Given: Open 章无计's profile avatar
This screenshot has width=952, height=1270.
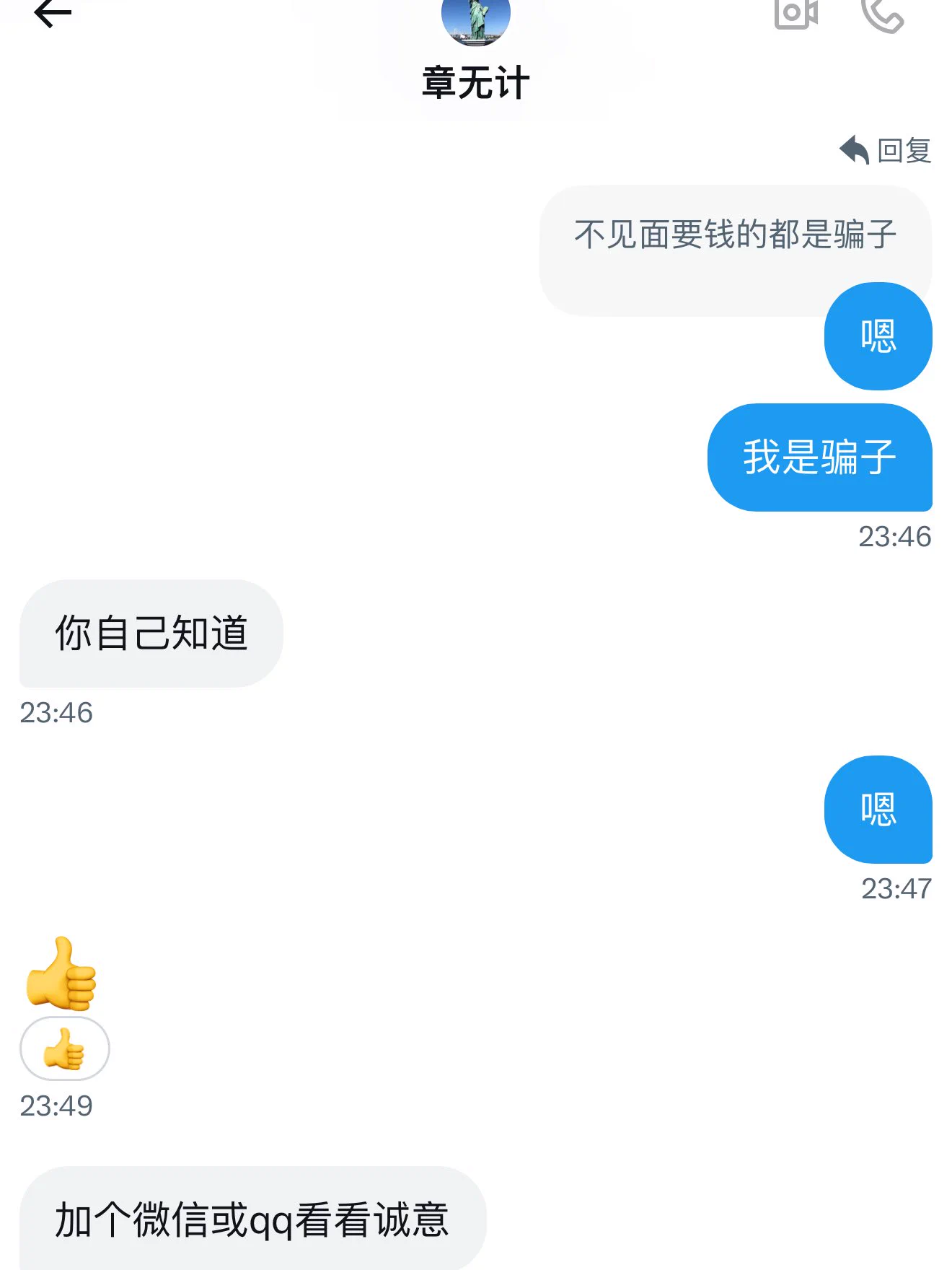Looking at the screenshot, I should click(x=475, y=19).
